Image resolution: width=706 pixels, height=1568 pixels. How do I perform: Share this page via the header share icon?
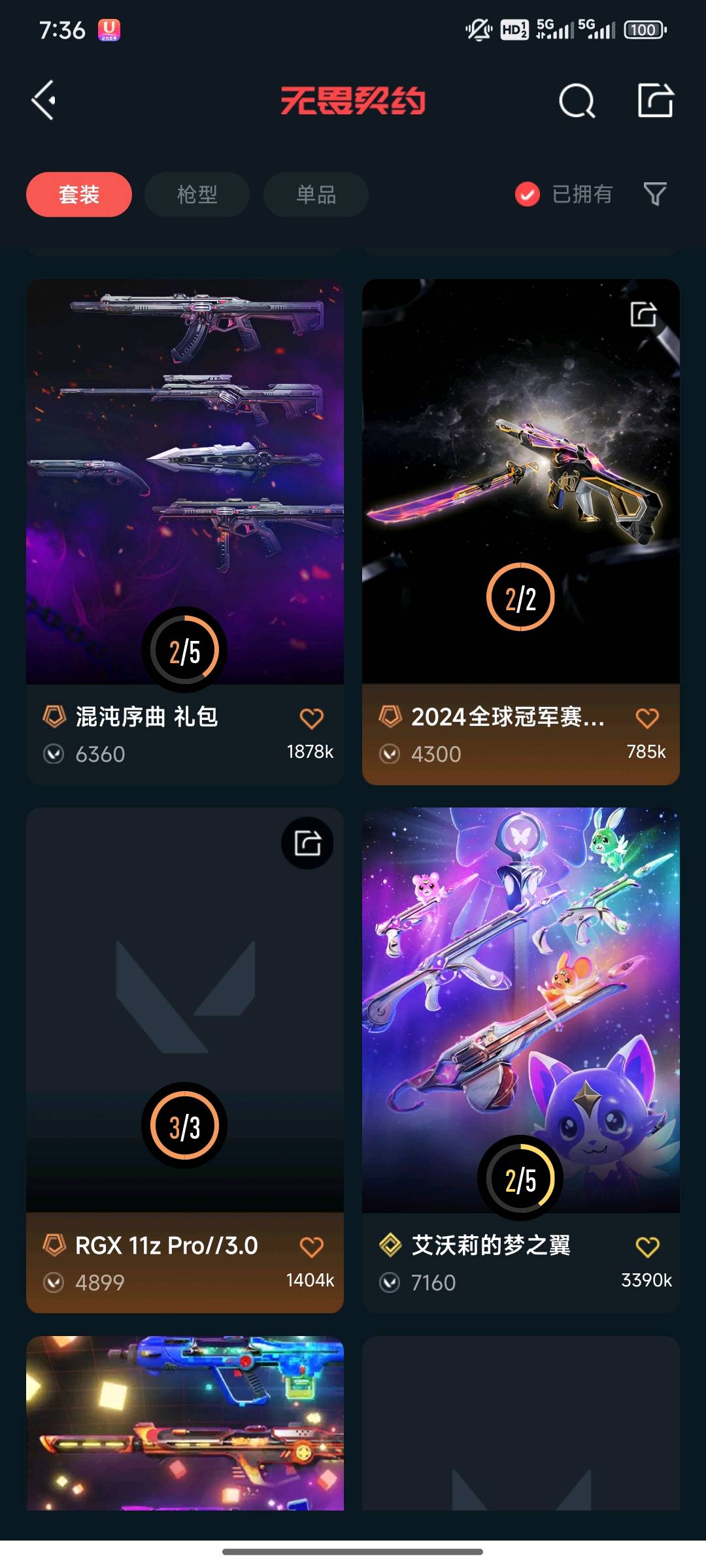[x=655, y=101]
